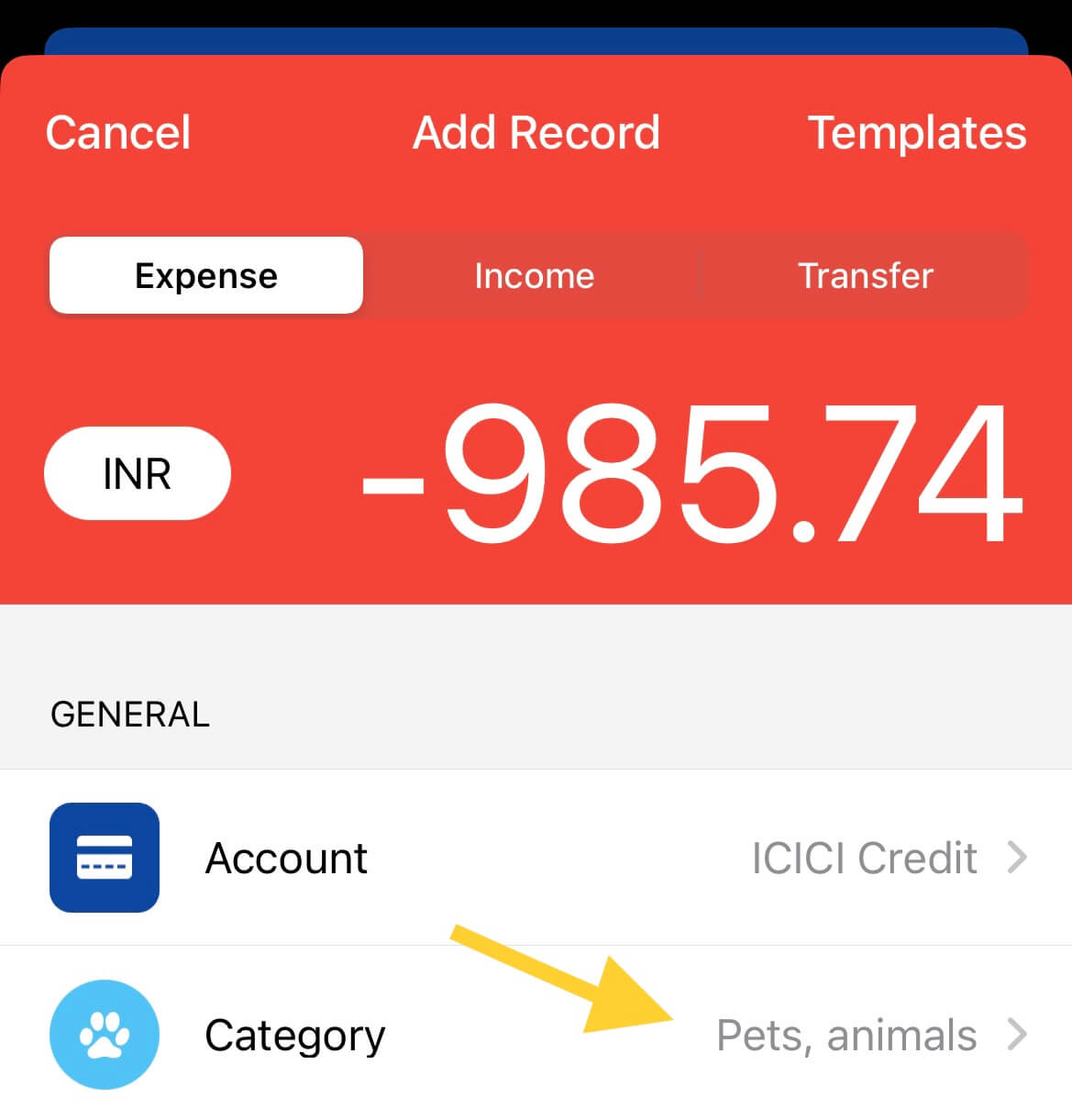This screenshot has height=1120, width=1072.
Task: Switch to the Transfer segment
Action: click(x=865, y=275)
